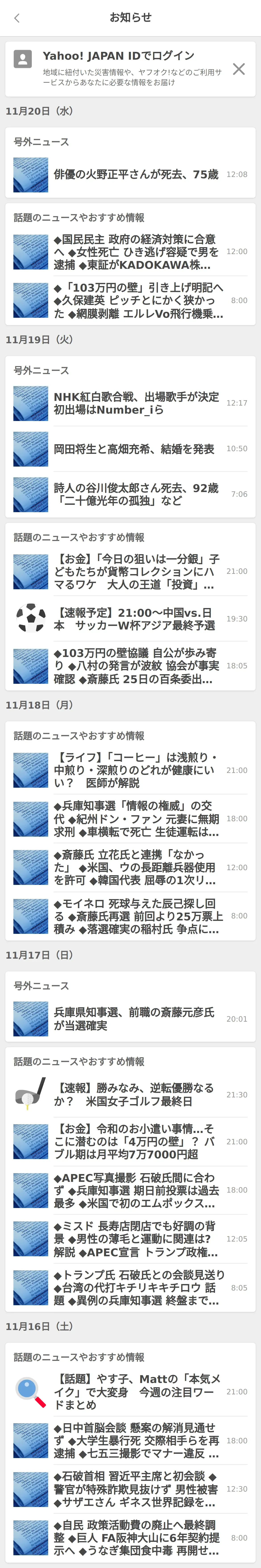Read 【お金】令和のお小遣い事情 article
Image resolution: width=261 pixels, height=1568 pixels.
tap(130, 1142)
